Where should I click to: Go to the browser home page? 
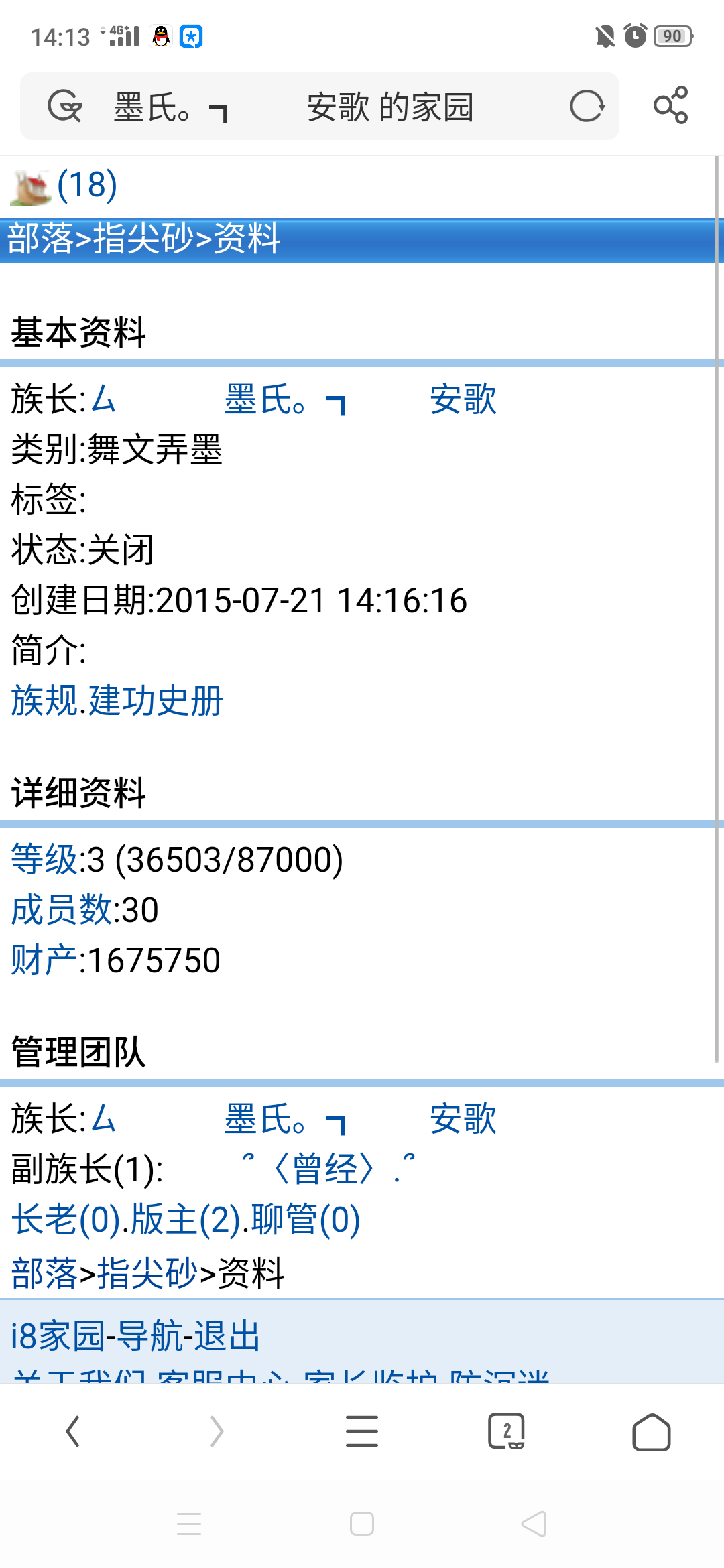tap(651, 1431)
